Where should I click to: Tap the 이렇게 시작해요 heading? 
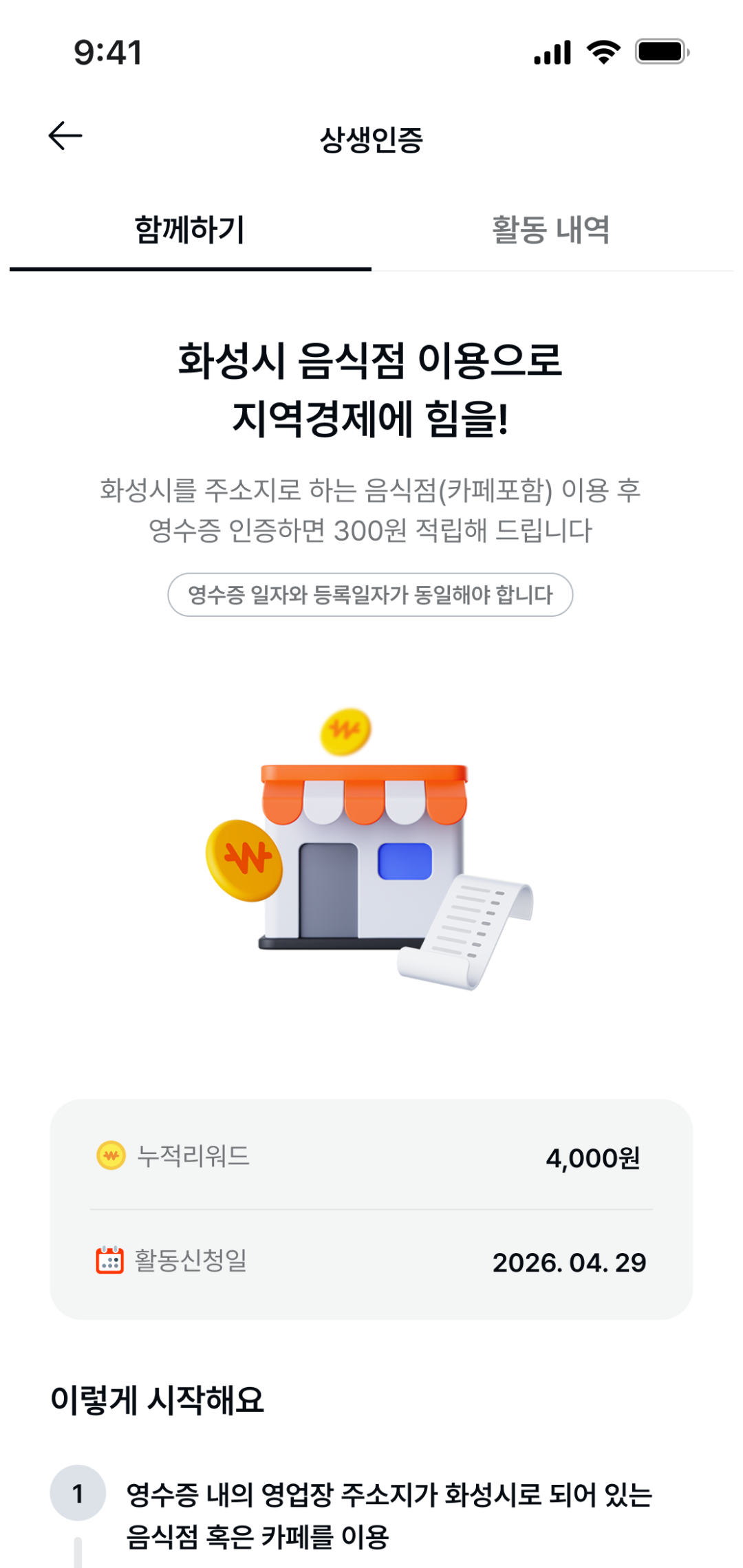[x=160, y=1400]
